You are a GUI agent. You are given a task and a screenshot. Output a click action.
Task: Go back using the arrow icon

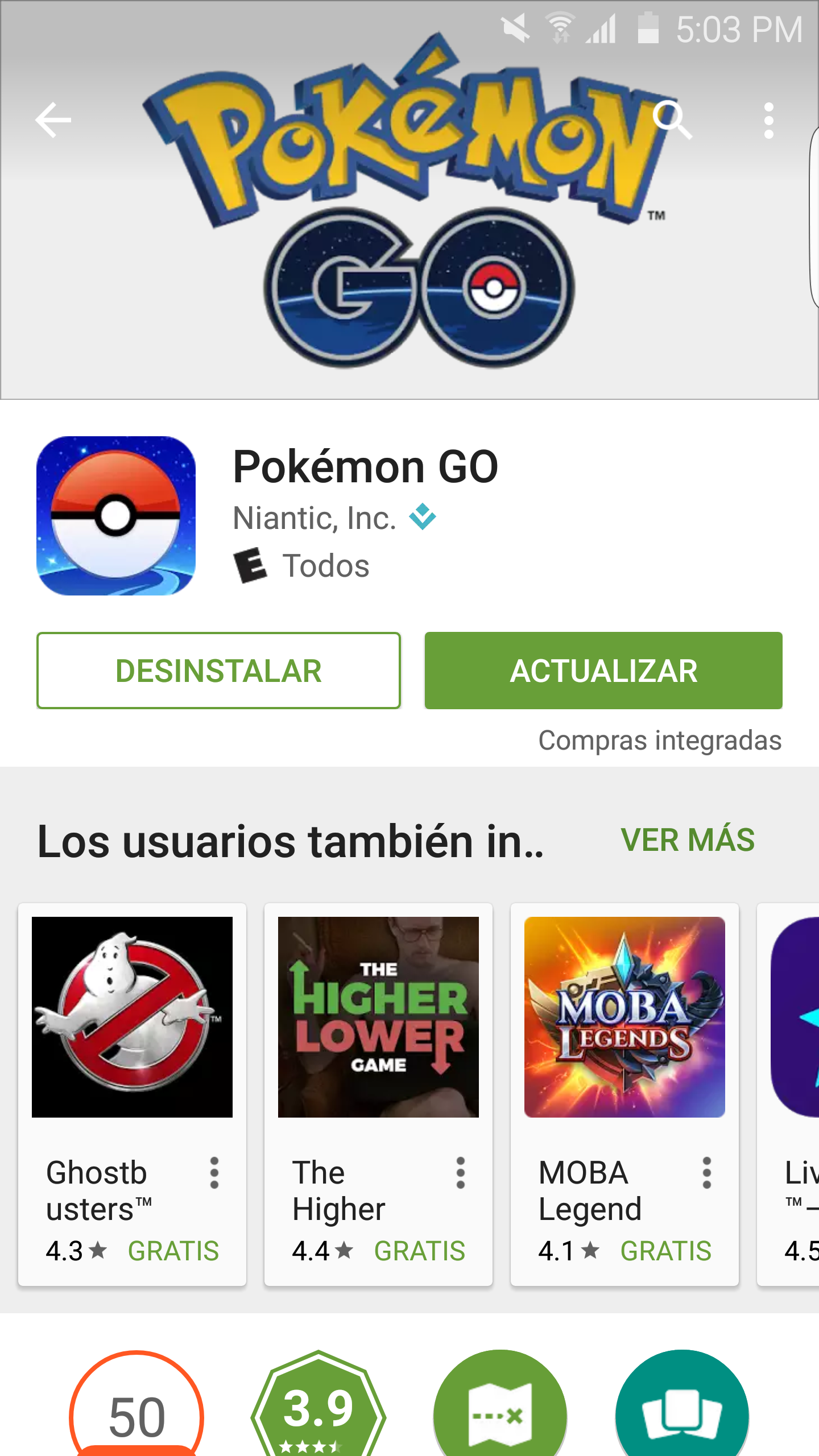click(53, 120)
